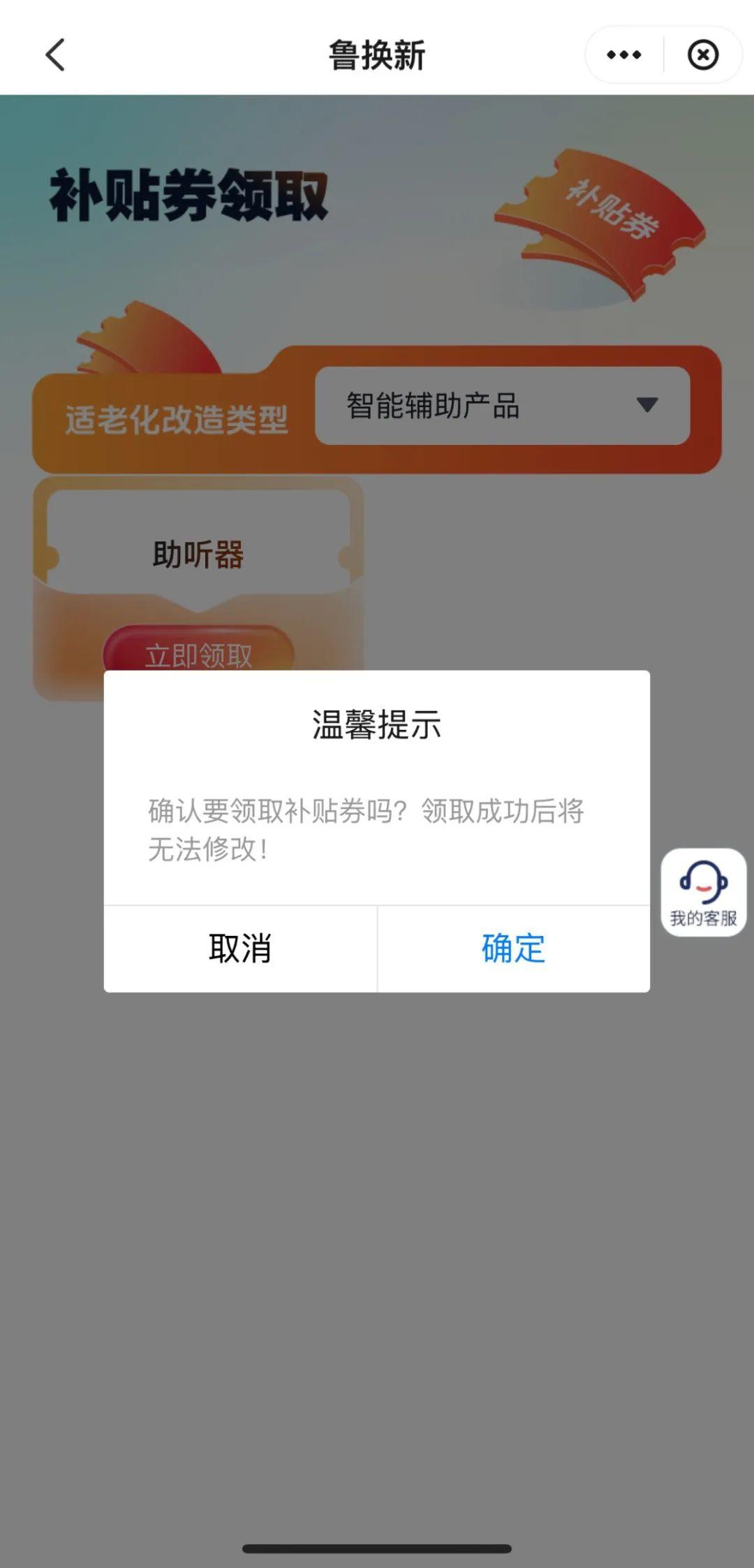Tap the back arrow in the header

[x=55, y=55]
